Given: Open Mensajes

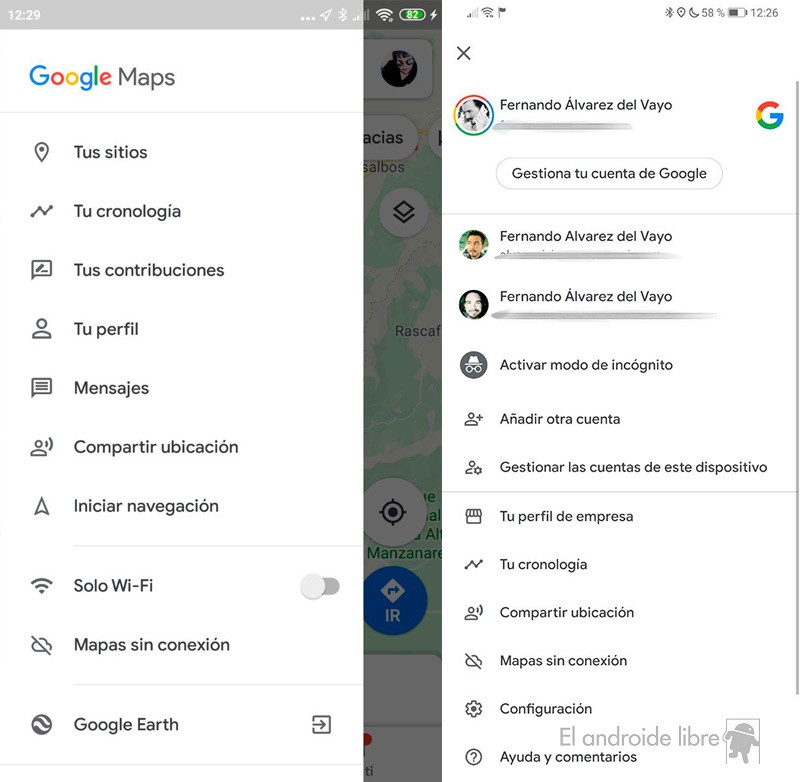Looking at the screenshot, I should click(111, 388).
